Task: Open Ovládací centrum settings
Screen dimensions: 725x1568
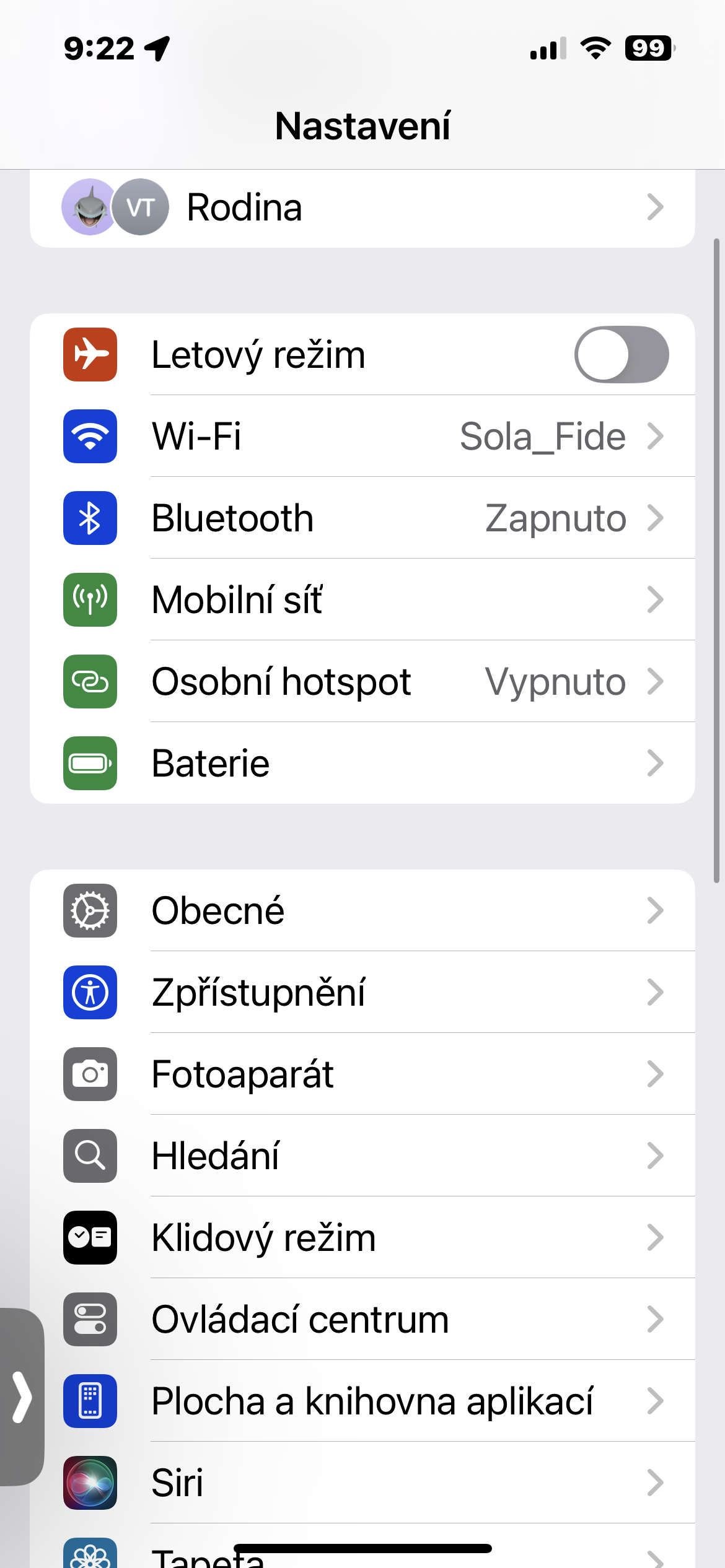Action: point(362,1320)
